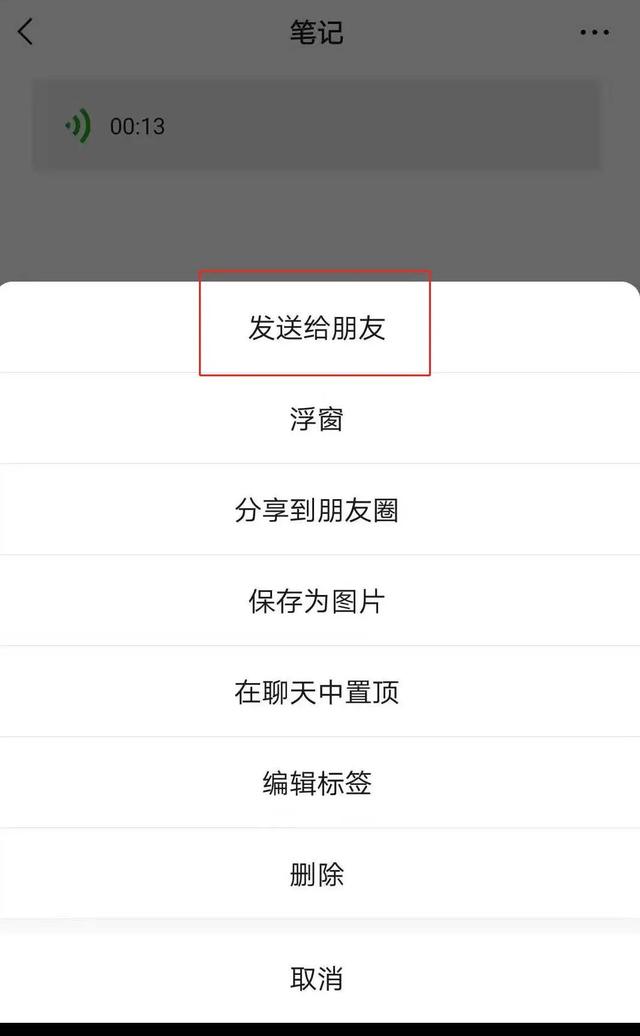Select 在聊天中置顶

[320, 692]
